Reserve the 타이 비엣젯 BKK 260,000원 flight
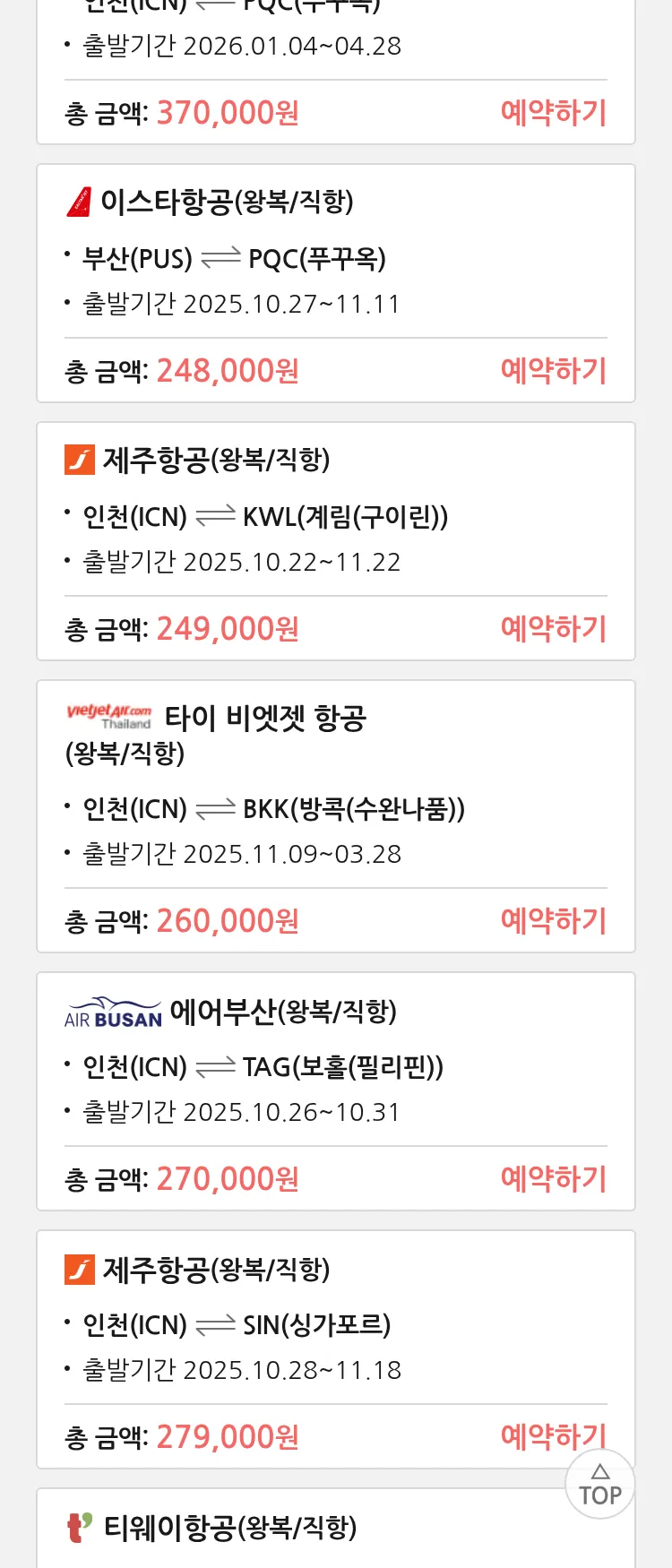672x1568 pixels. pos(553,921)
